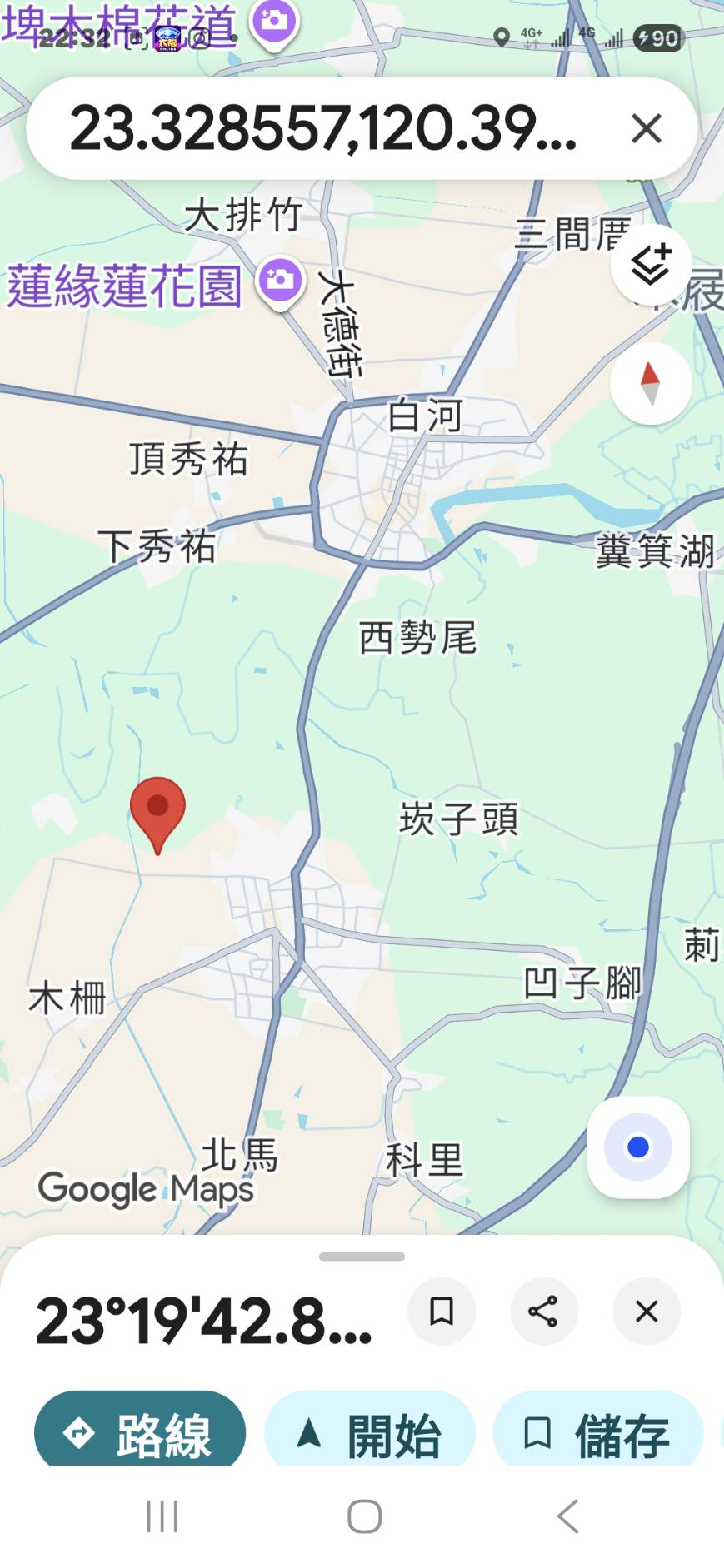The width and height of the screenshot is (724, 1568).
Task: Tap the coordinates search box
Action: [x=325, y=129]
